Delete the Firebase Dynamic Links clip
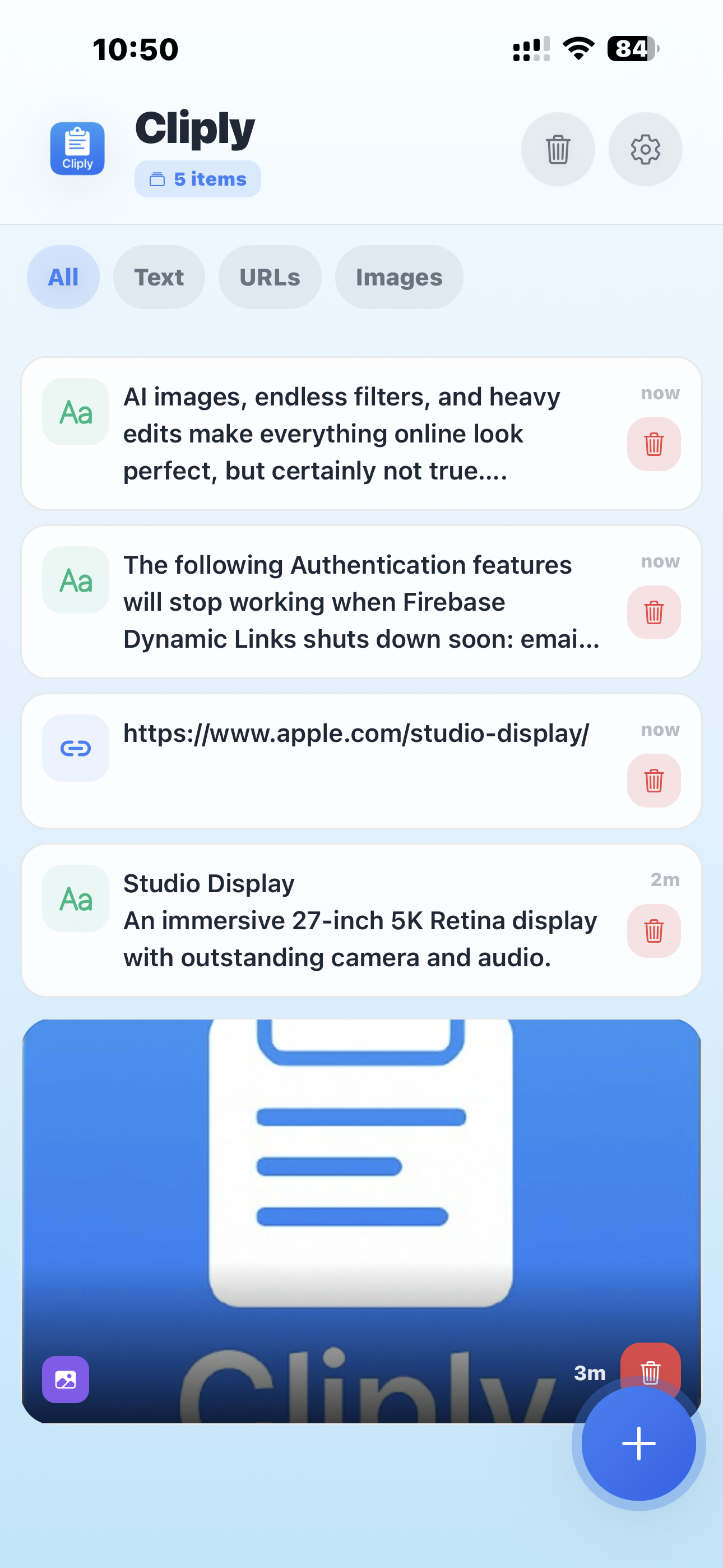This screenshot has height=1568, width=723. click(x=654, y=612)
